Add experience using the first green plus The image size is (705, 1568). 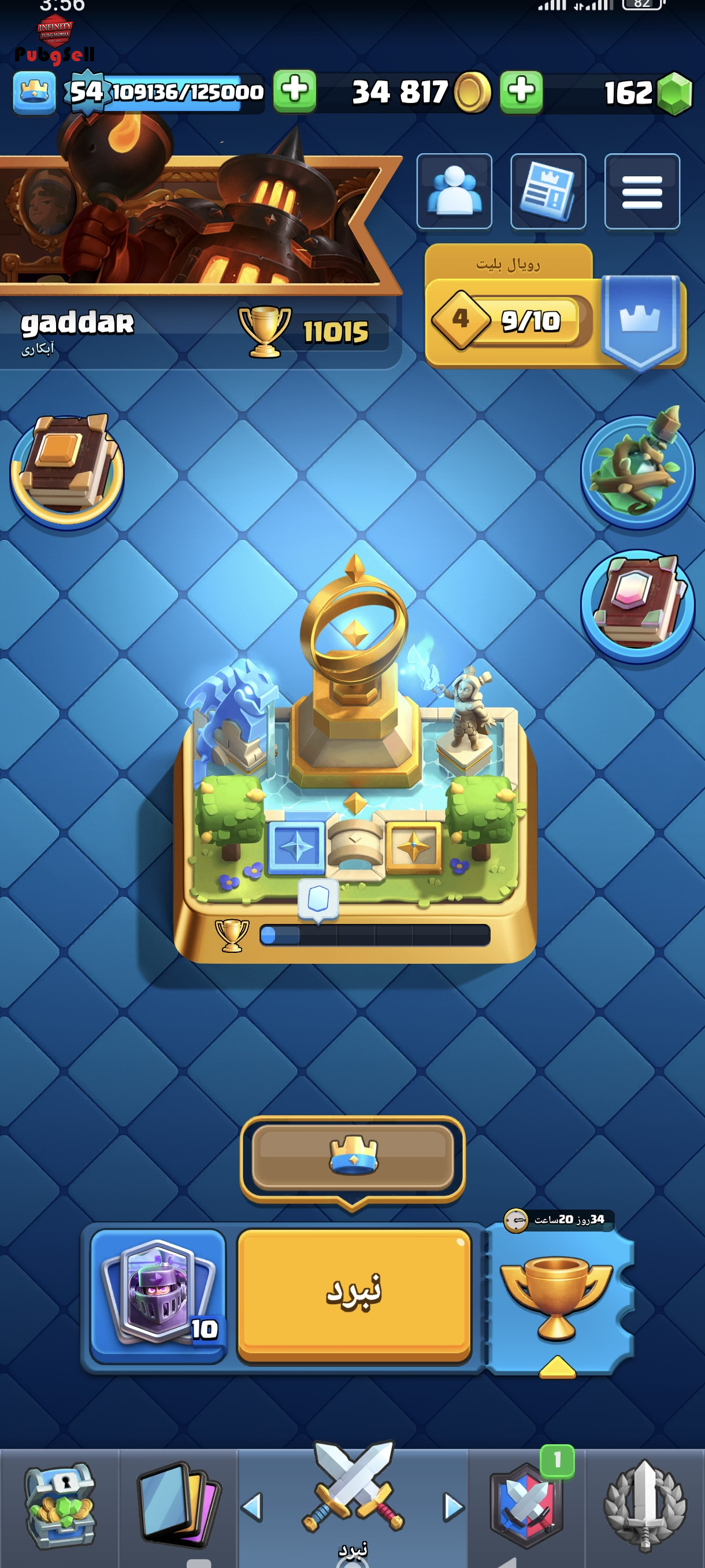(x=294, y=92)
